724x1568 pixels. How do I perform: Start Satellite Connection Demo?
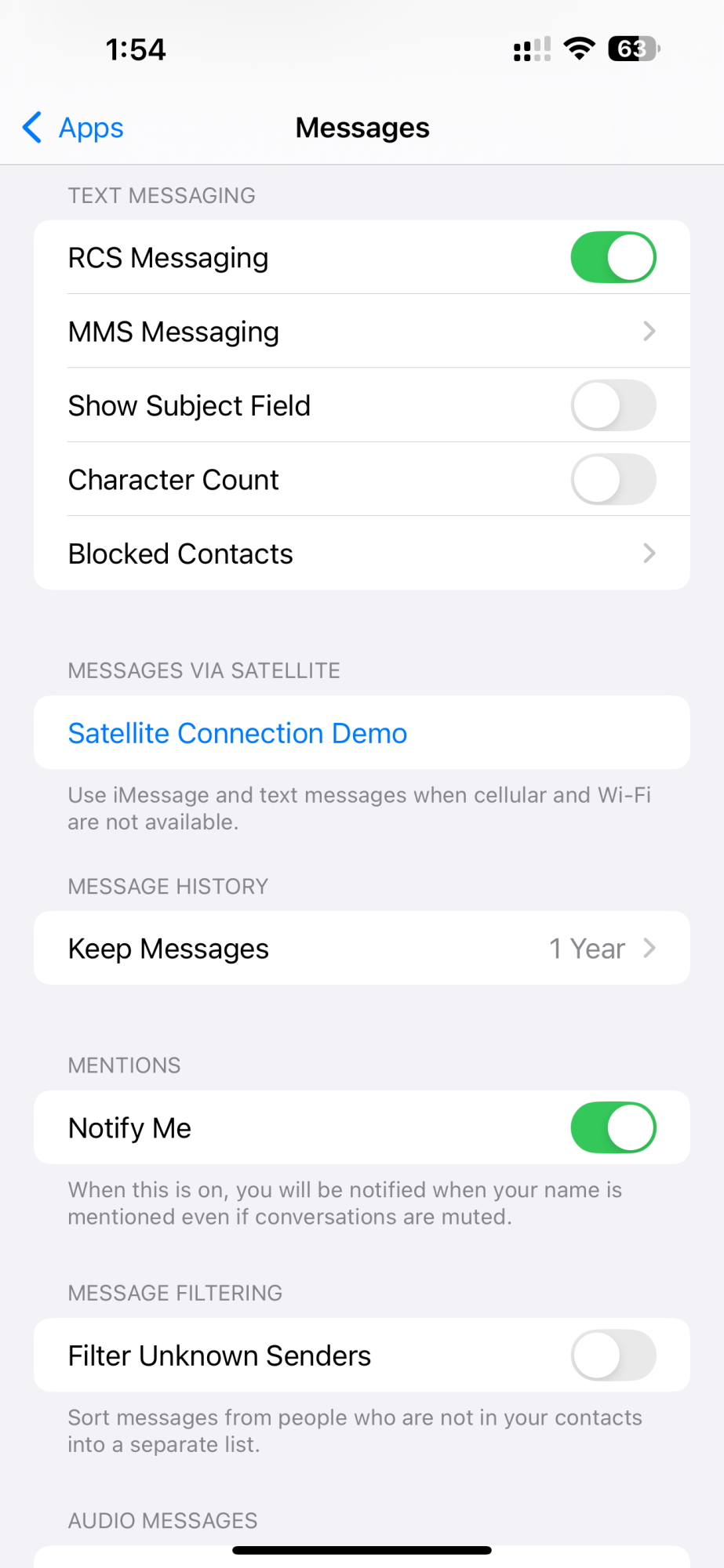(238, 733)
